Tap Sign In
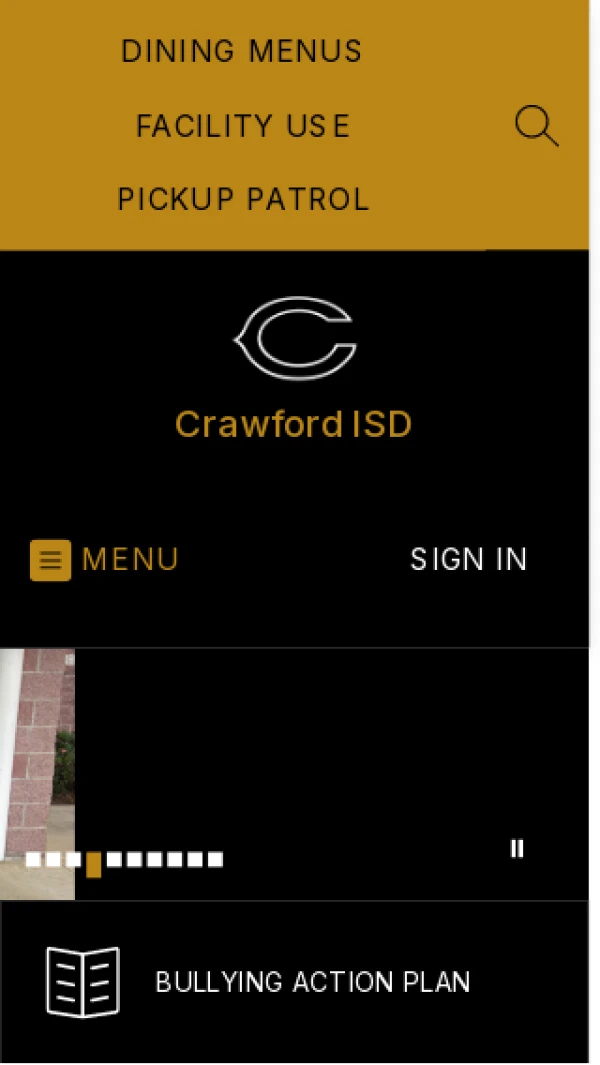This screenshot has width=600, height=1065. pos(468,559)
